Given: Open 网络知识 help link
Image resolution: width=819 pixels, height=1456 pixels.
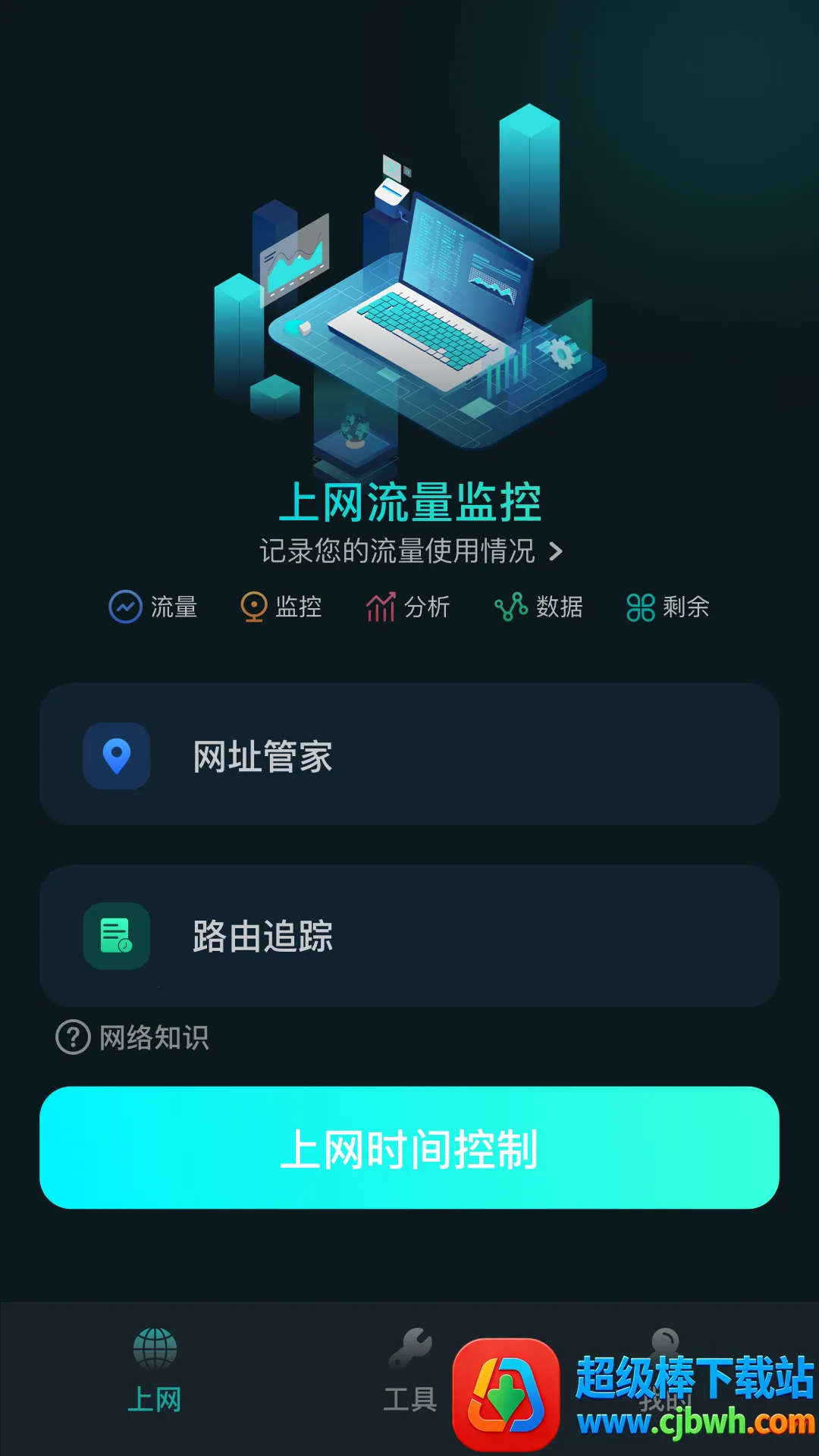Looking at the screenshot, I should coord(133,1037).
